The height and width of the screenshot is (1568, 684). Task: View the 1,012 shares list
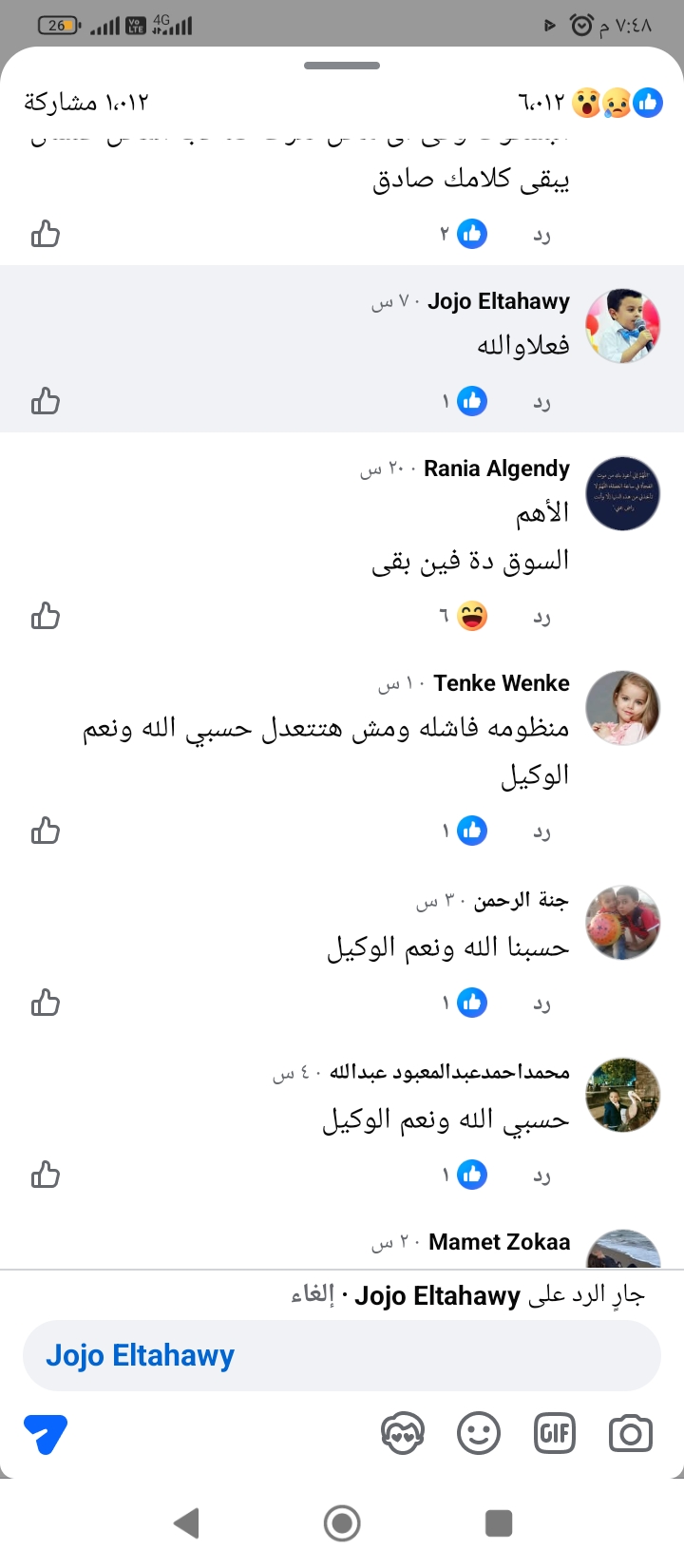86,103
